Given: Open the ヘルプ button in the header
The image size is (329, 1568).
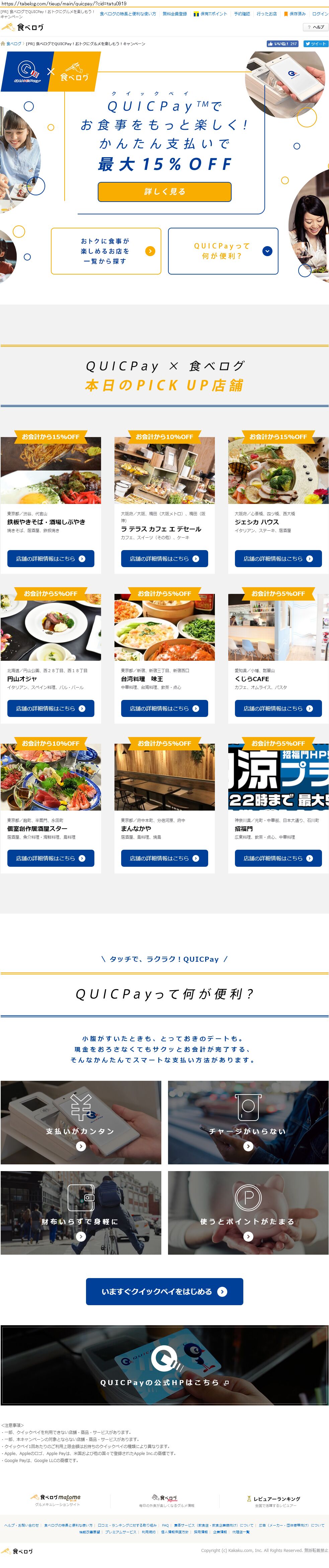Looking at the screenshot, I should click(x=316, y=27).
